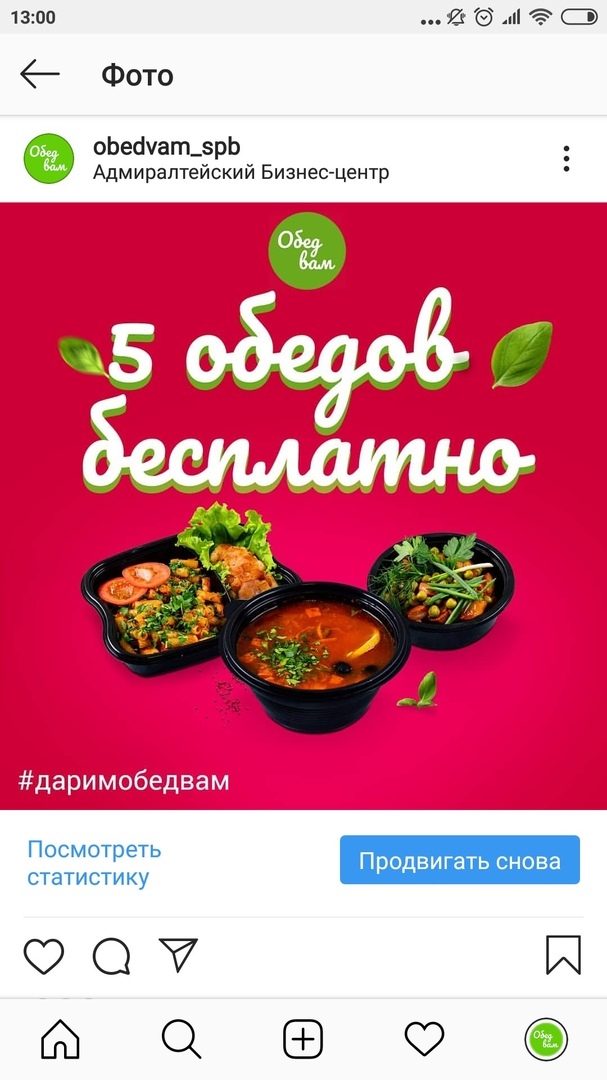Tap the obedvam_spb avatar in the post header
The image size is (607, 1080).
[48, 158]
